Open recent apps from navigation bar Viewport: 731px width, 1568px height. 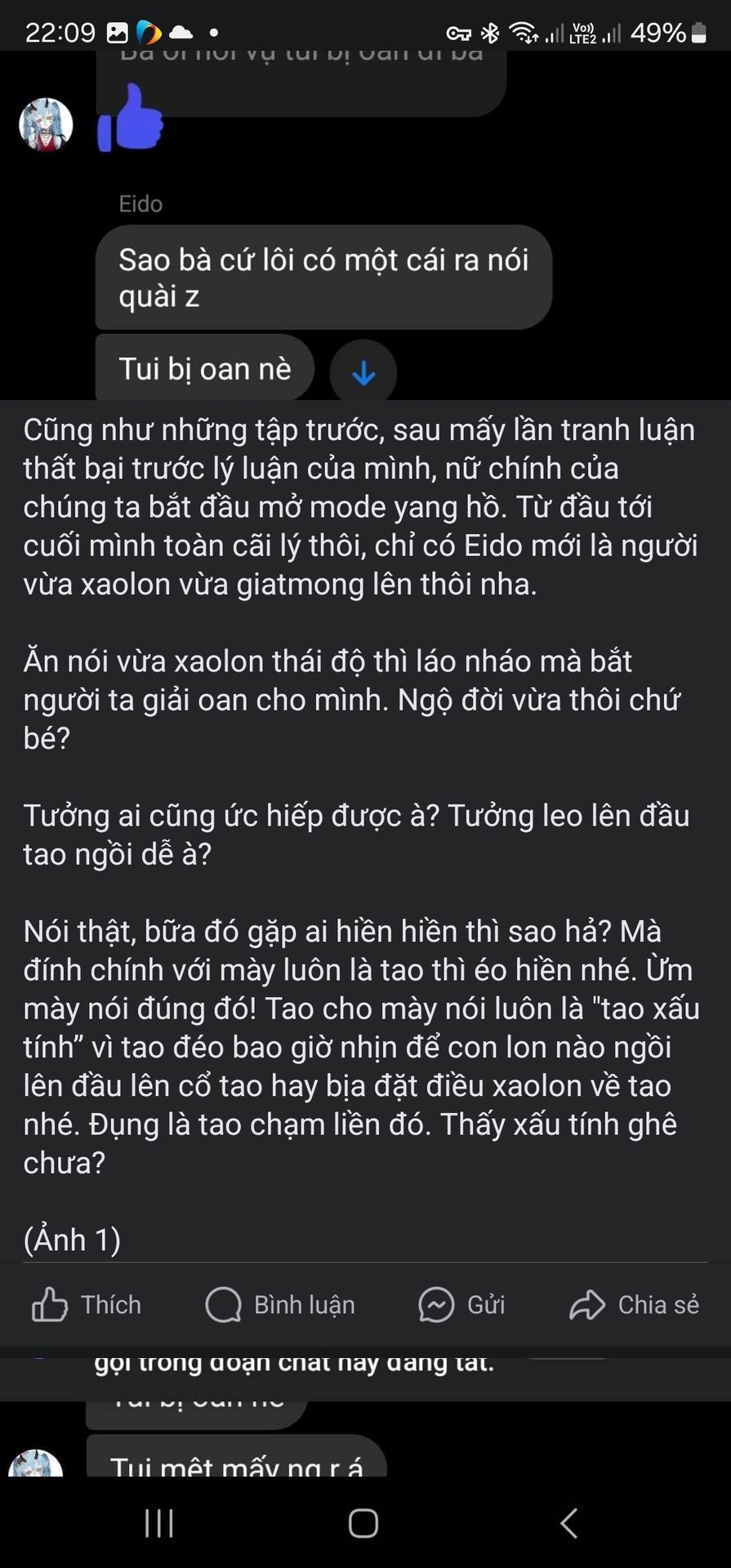(158, 1523)
